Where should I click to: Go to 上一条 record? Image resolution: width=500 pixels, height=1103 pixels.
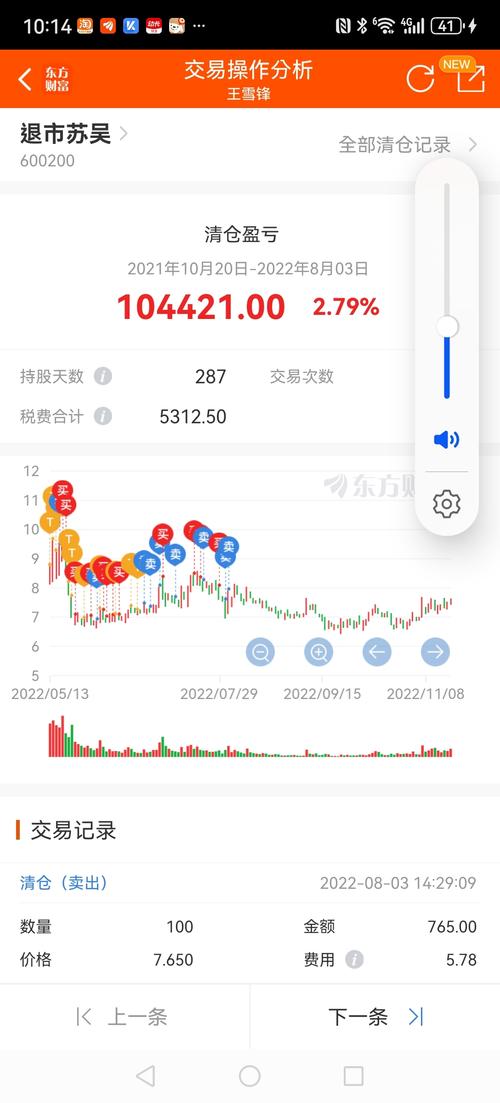pos(124,1016)
